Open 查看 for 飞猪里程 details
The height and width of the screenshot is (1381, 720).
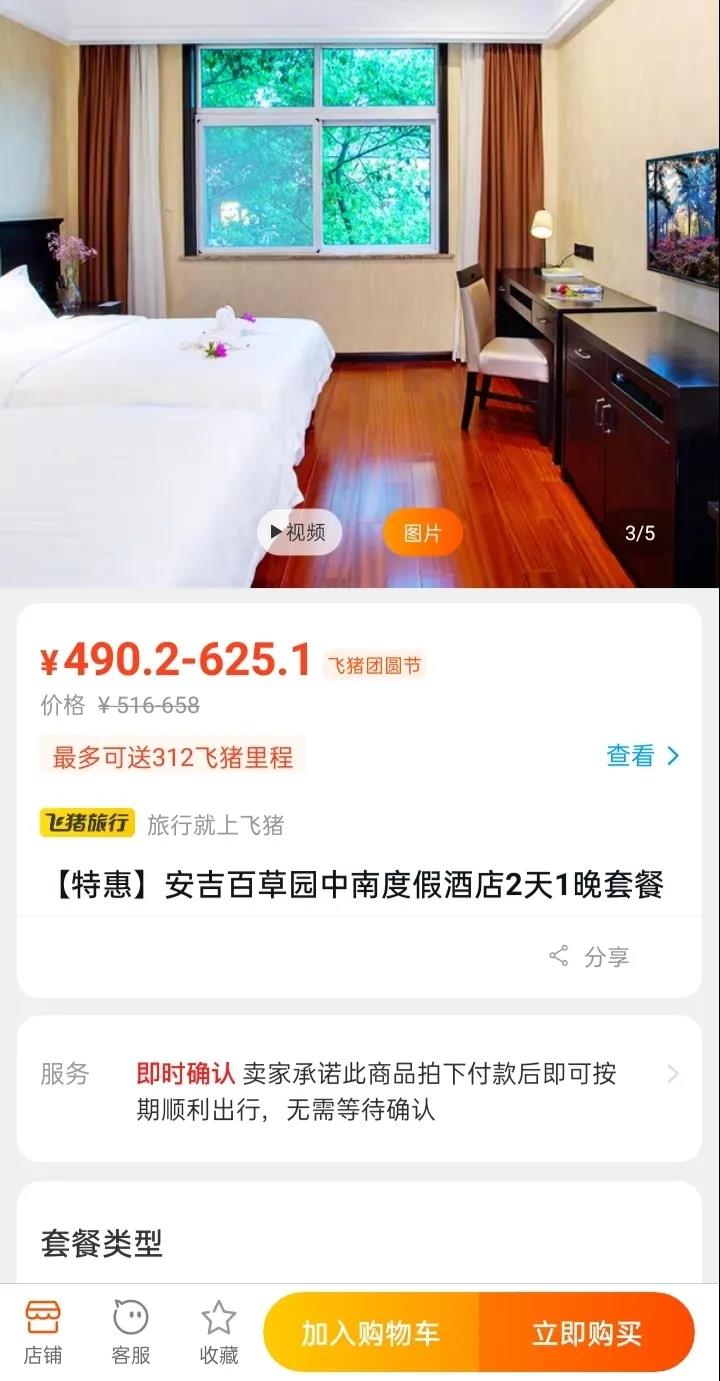coord(642,756)
